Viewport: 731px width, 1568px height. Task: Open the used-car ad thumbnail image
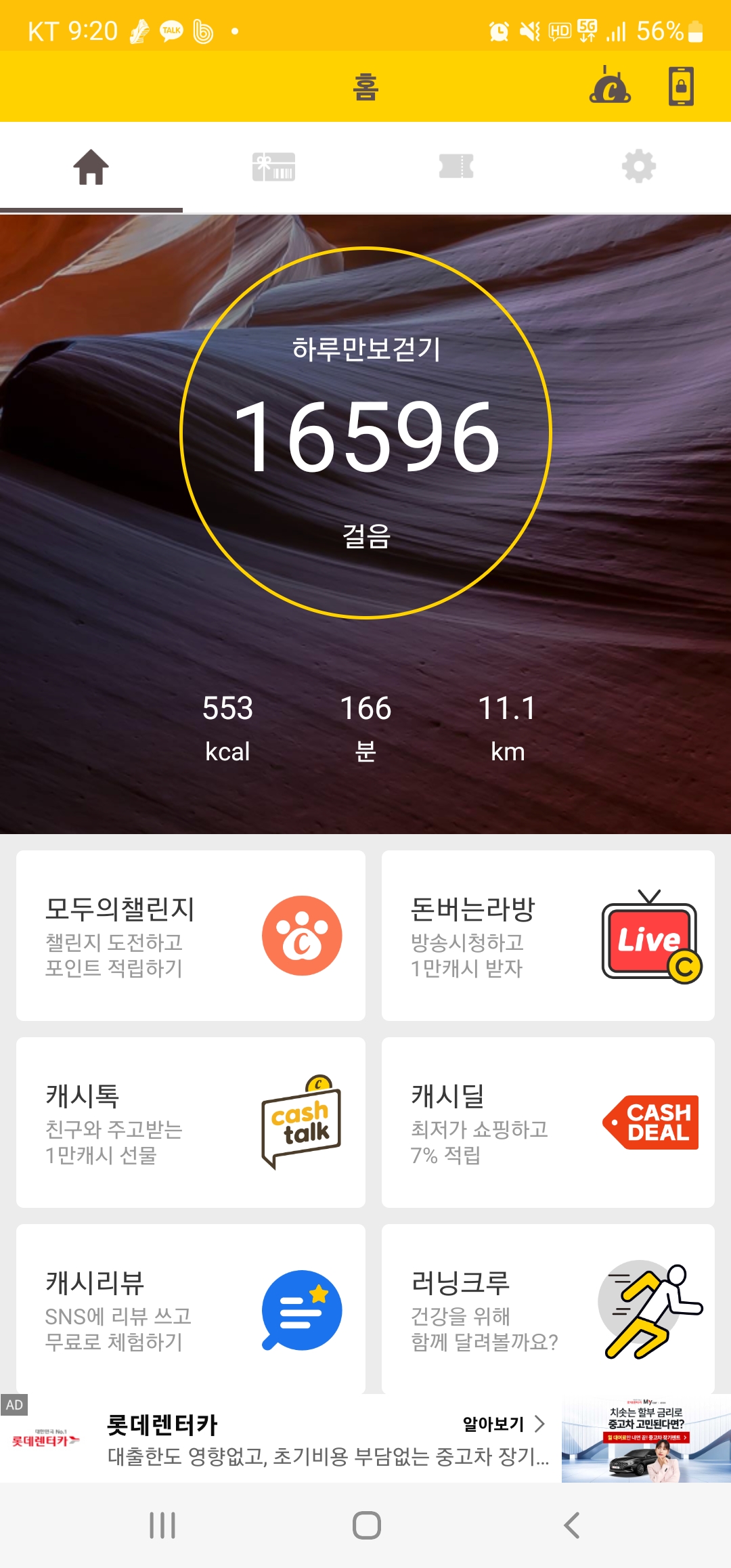[x=646, y=1439]
